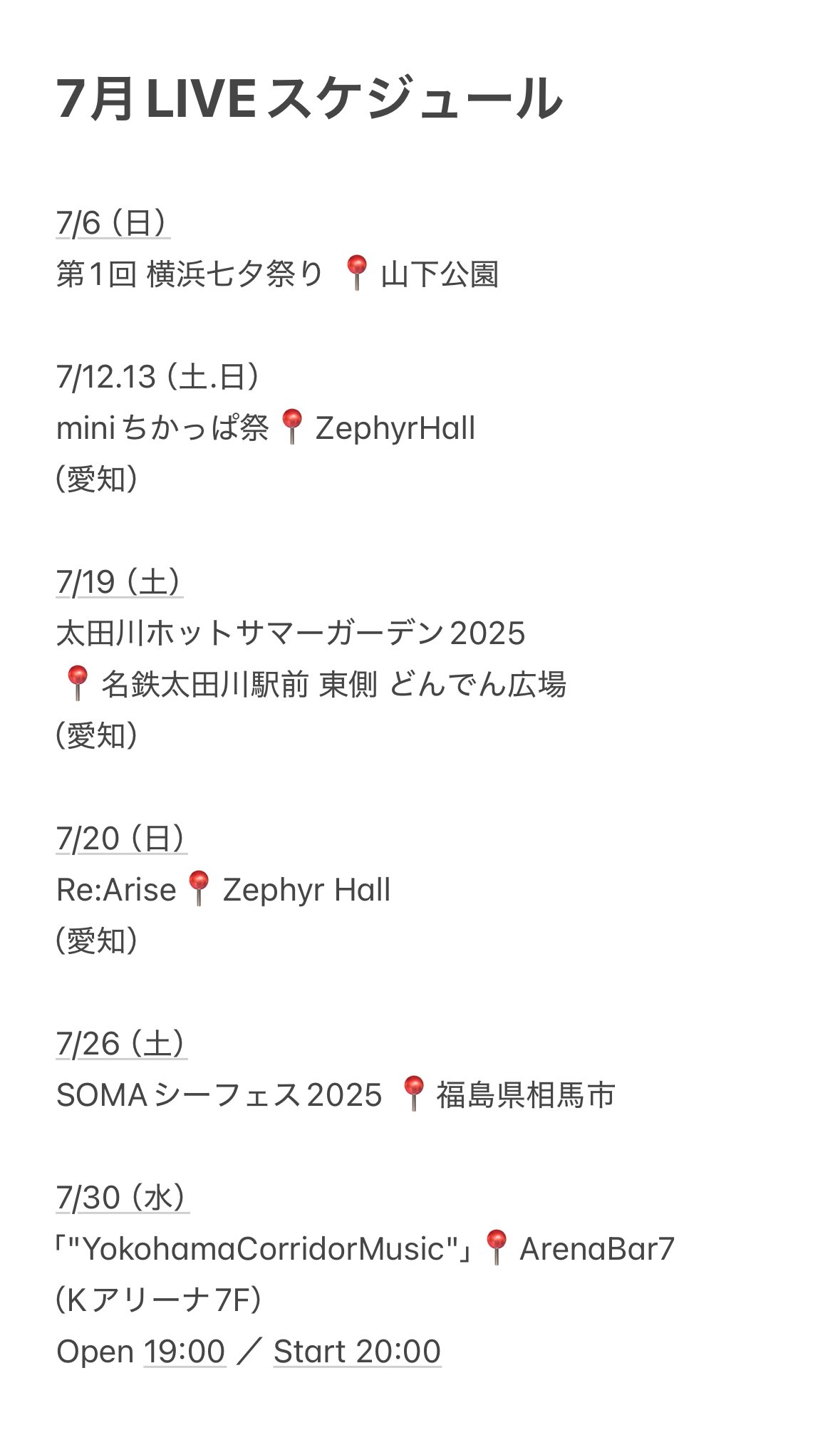Open the 7/26 (土) date link
This screenshot has height=1435, width=840.
(x=122, y=1044)
